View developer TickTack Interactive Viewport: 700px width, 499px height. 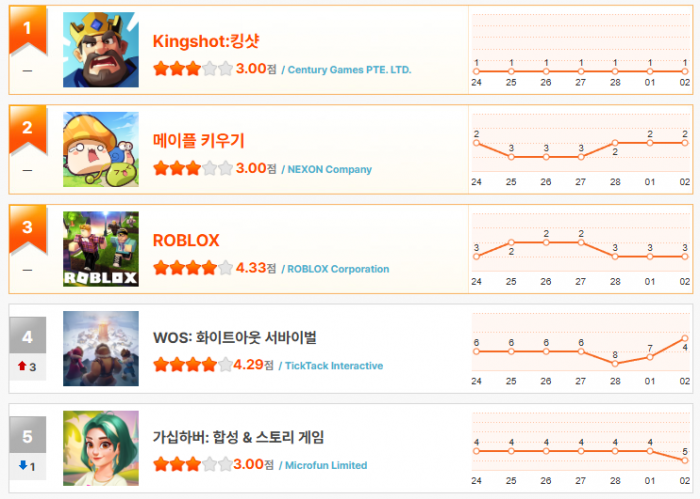(334, 366)
